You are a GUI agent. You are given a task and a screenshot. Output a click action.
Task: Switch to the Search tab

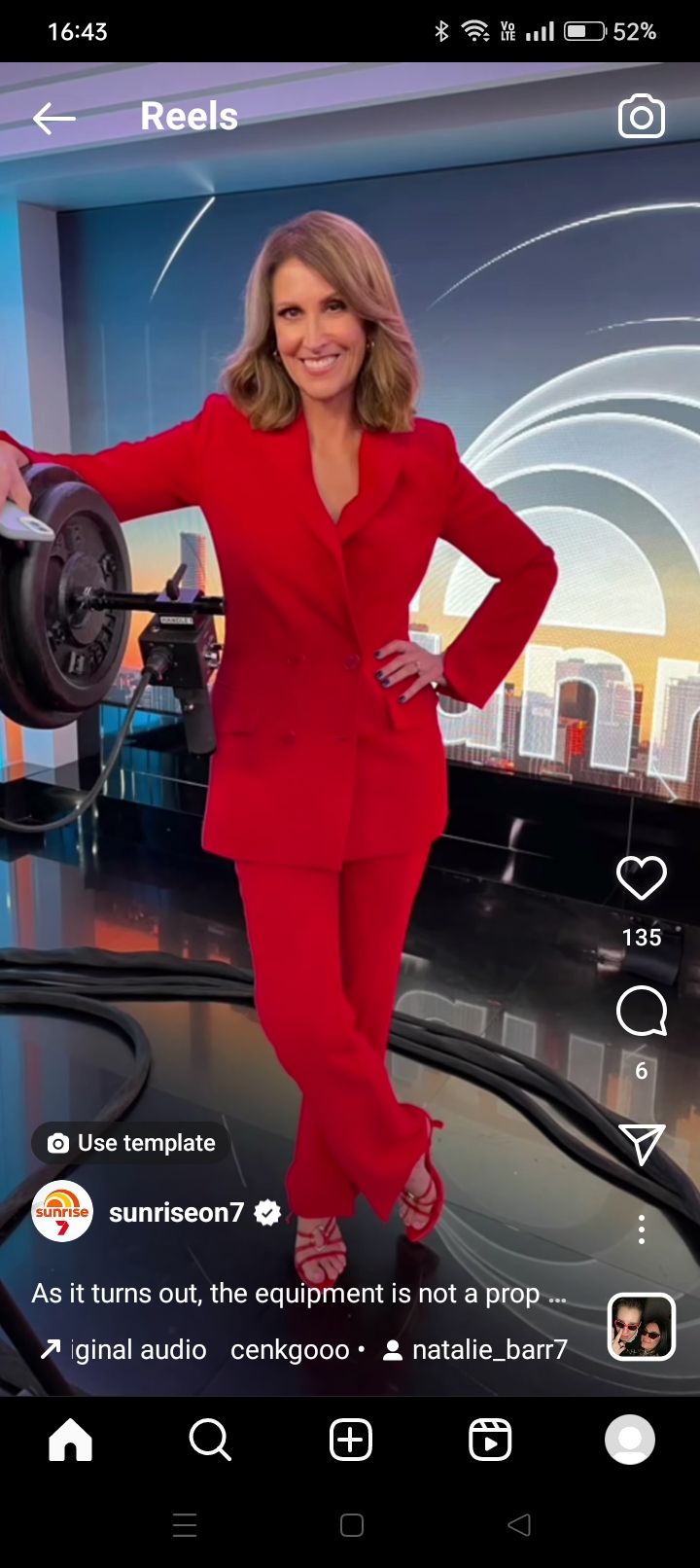click(210, 1440)
